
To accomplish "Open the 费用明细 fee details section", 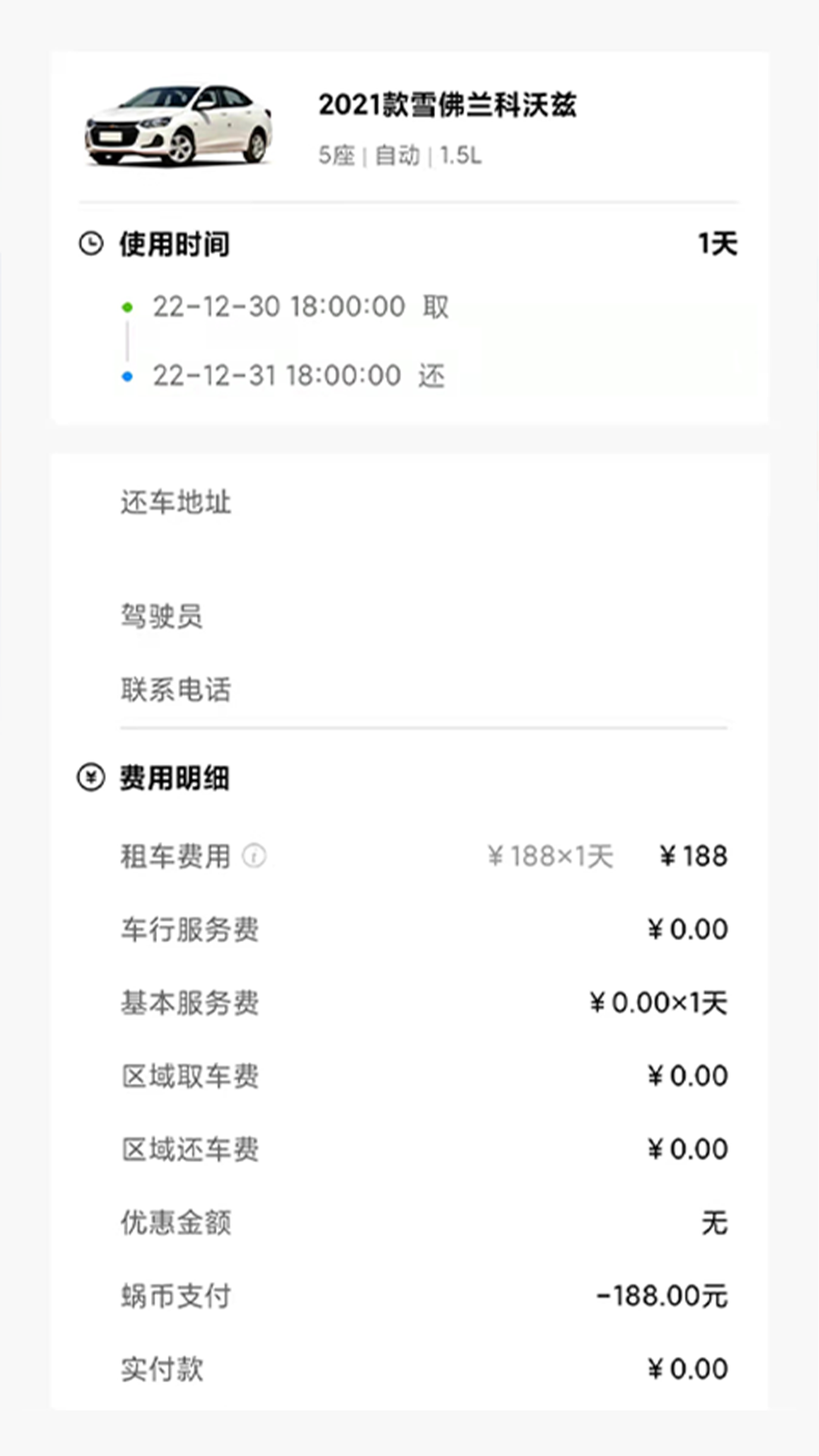I will pyautogui.click(x=174, y=777).
